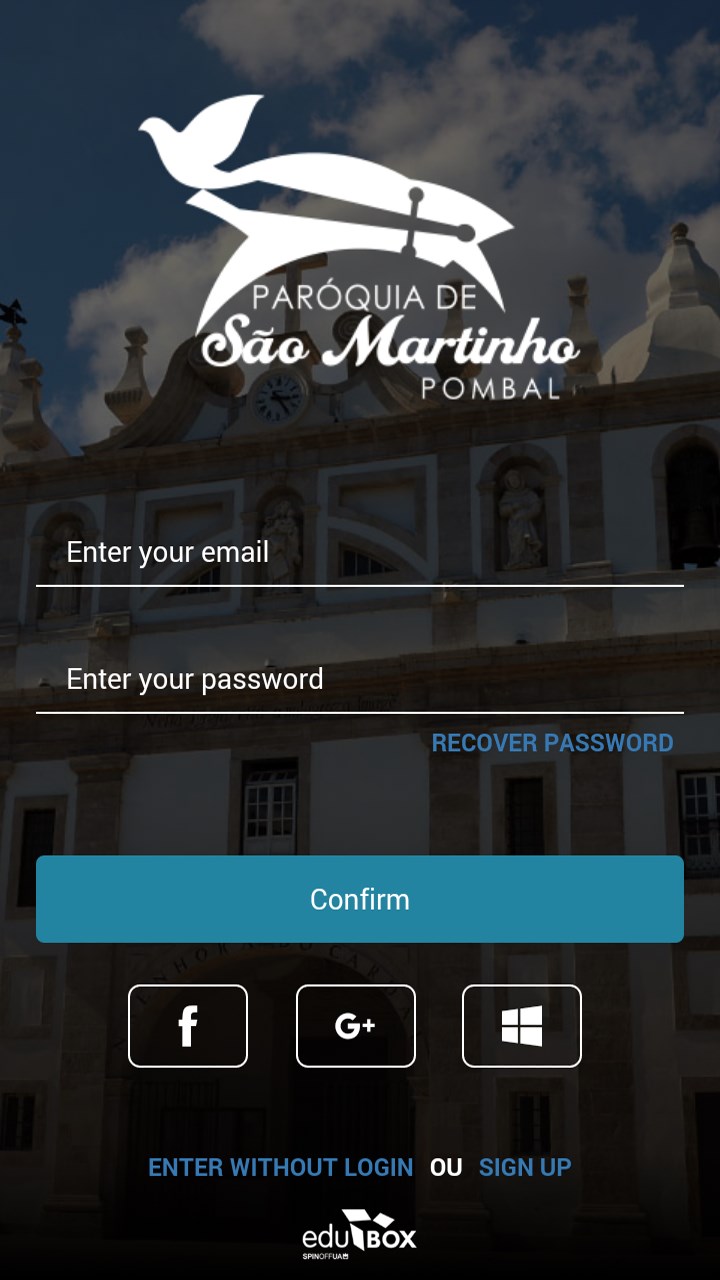Viewport: 720px width, 1280px height.
Task: Tap the email input field
Action: pos(360,552)
